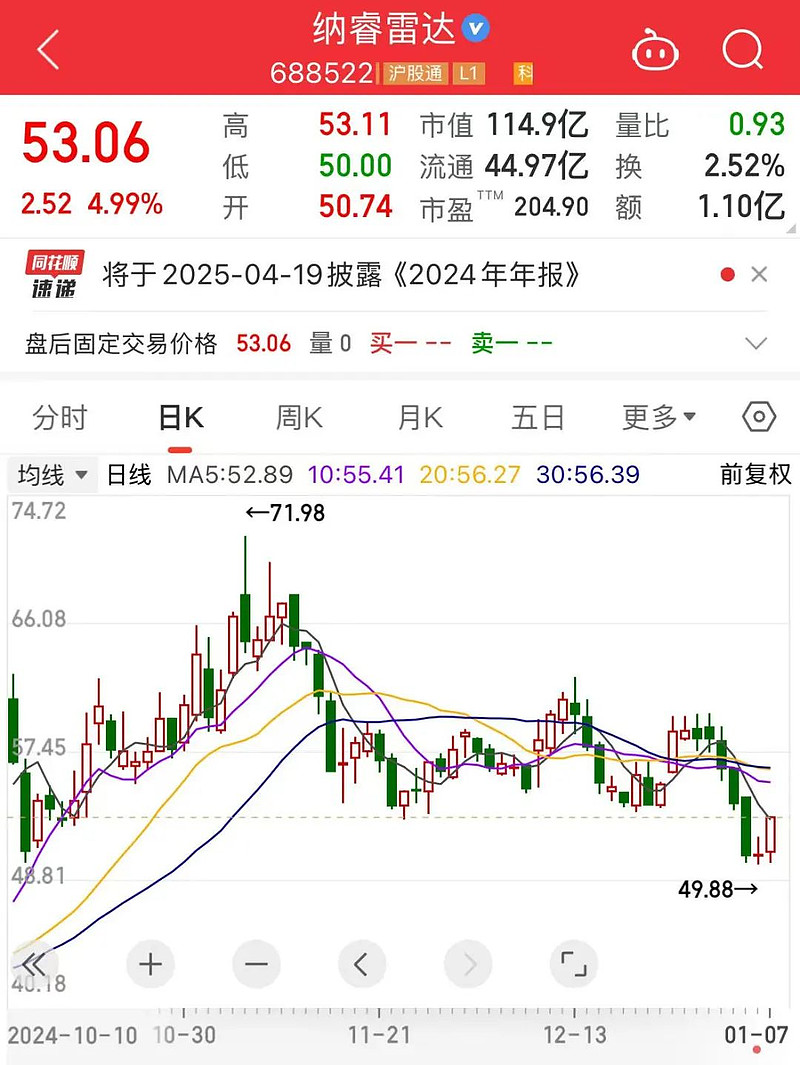The image size is (800, 1065).
Task: Dismiss the 2024 annual report announcement
Action: [x=764, y=272]
